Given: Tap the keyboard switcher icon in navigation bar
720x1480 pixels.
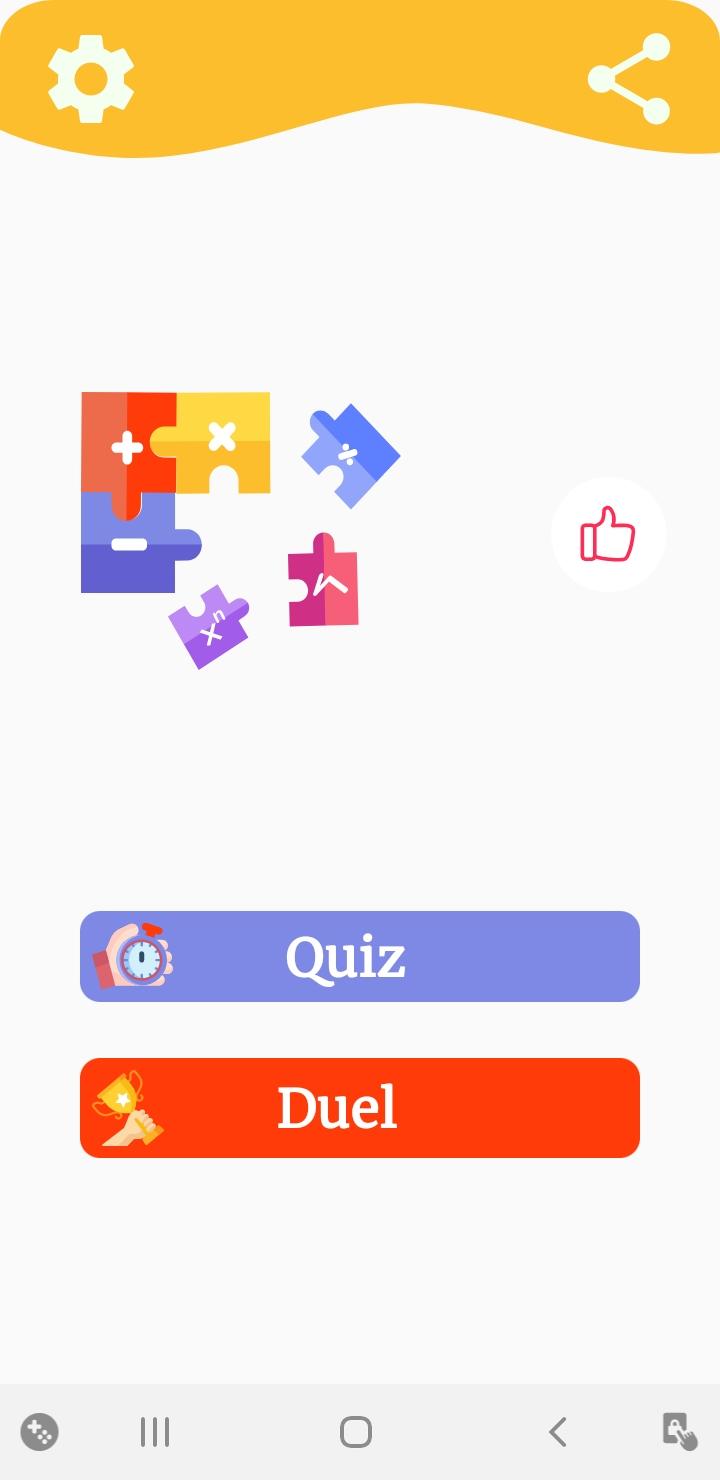Looking at the screenshot, I should pos(678,1432).
